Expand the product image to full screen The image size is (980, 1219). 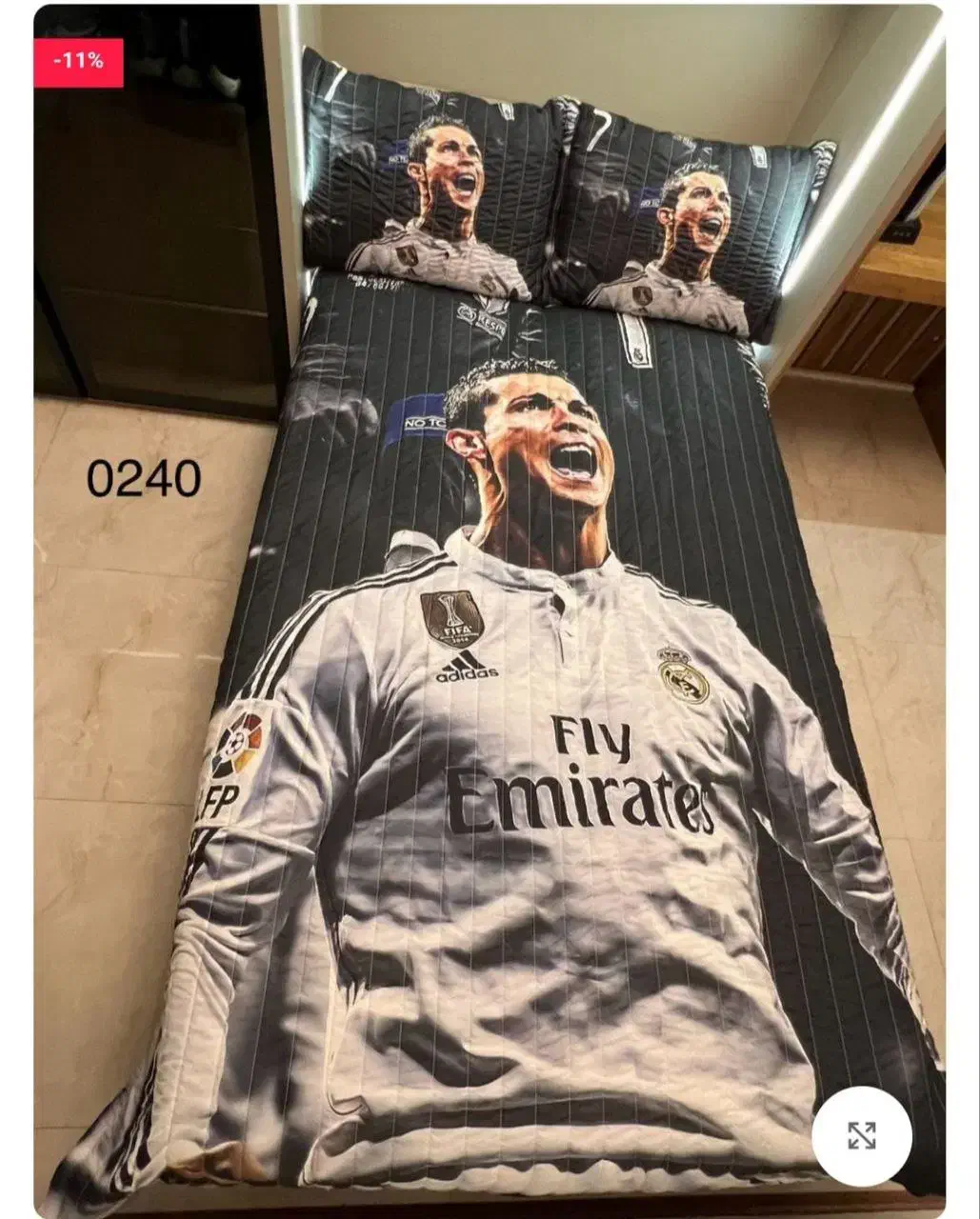click(x=861, y=1135)
